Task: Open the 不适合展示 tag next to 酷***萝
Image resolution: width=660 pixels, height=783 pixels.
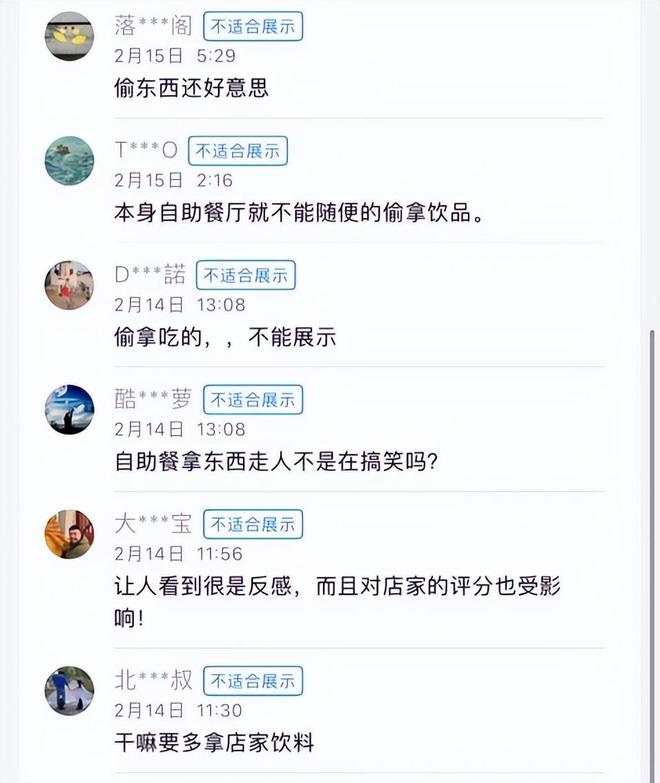Action: (253, 400)
